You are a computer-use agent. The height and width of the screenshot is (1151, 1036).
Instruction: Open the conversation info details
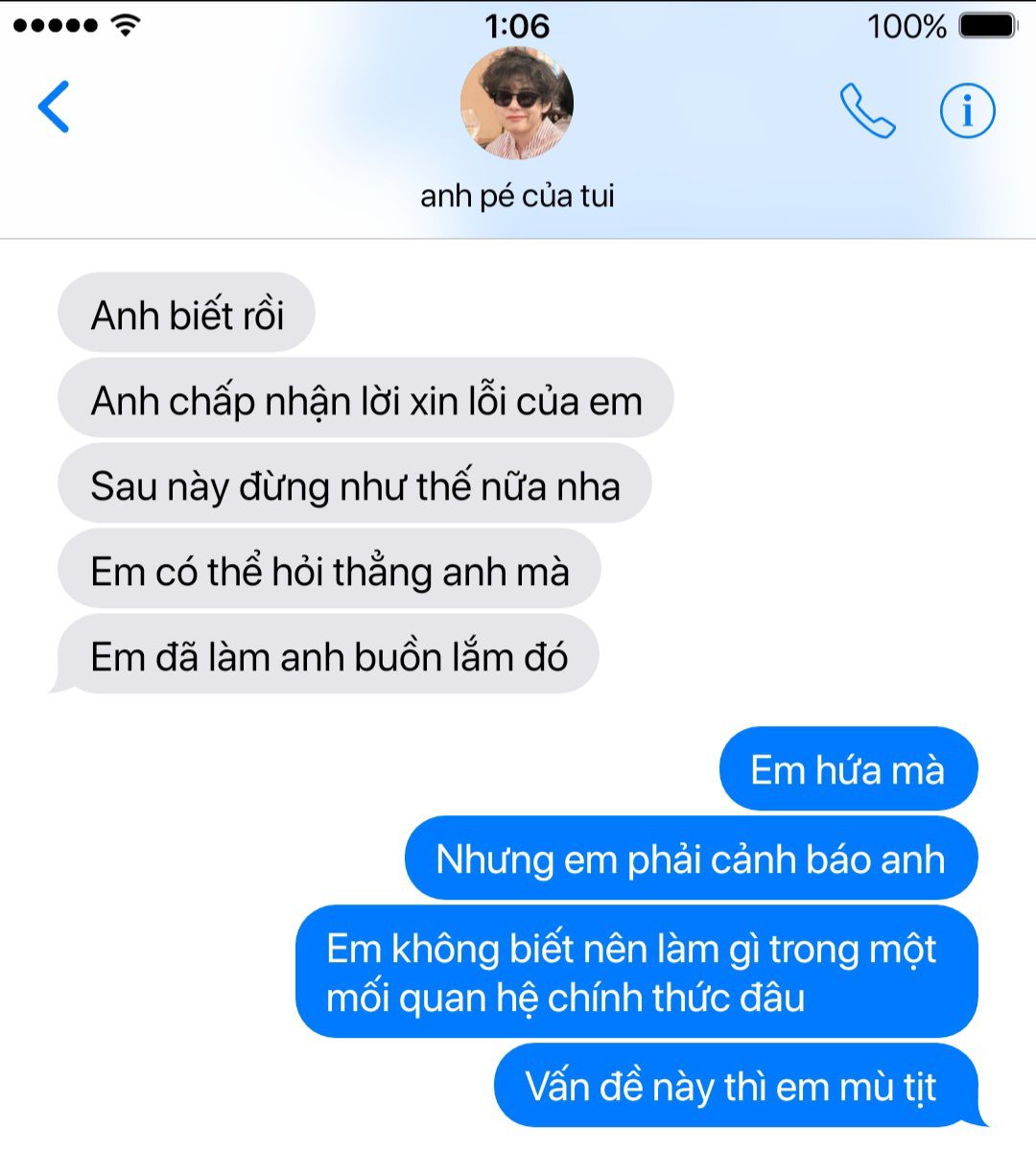pyautogui.click(x=967, y=111)
